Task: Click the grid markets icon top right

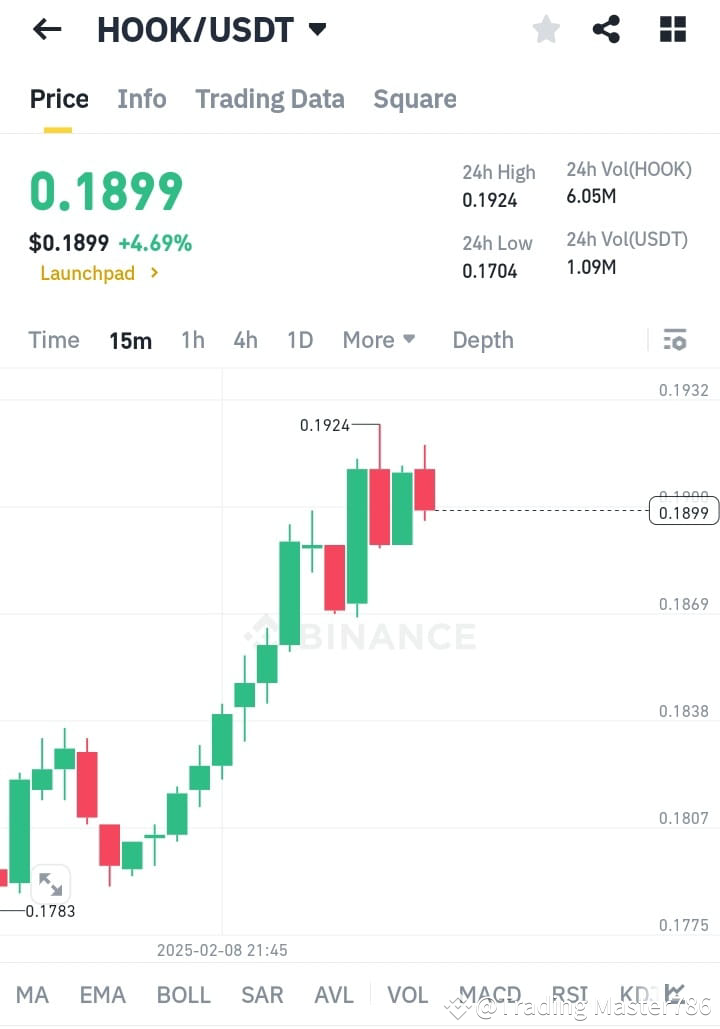Action: (672, 29)
